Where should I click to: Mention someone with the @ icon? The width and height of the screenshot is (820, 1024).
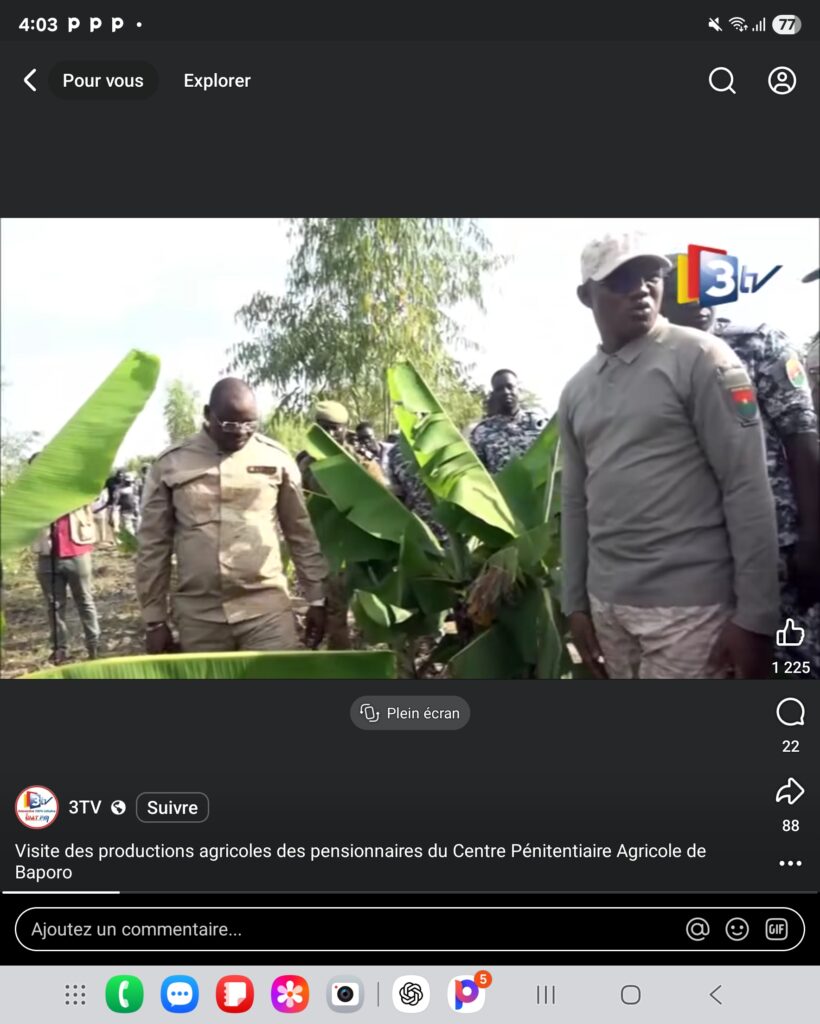pos(698,929)
